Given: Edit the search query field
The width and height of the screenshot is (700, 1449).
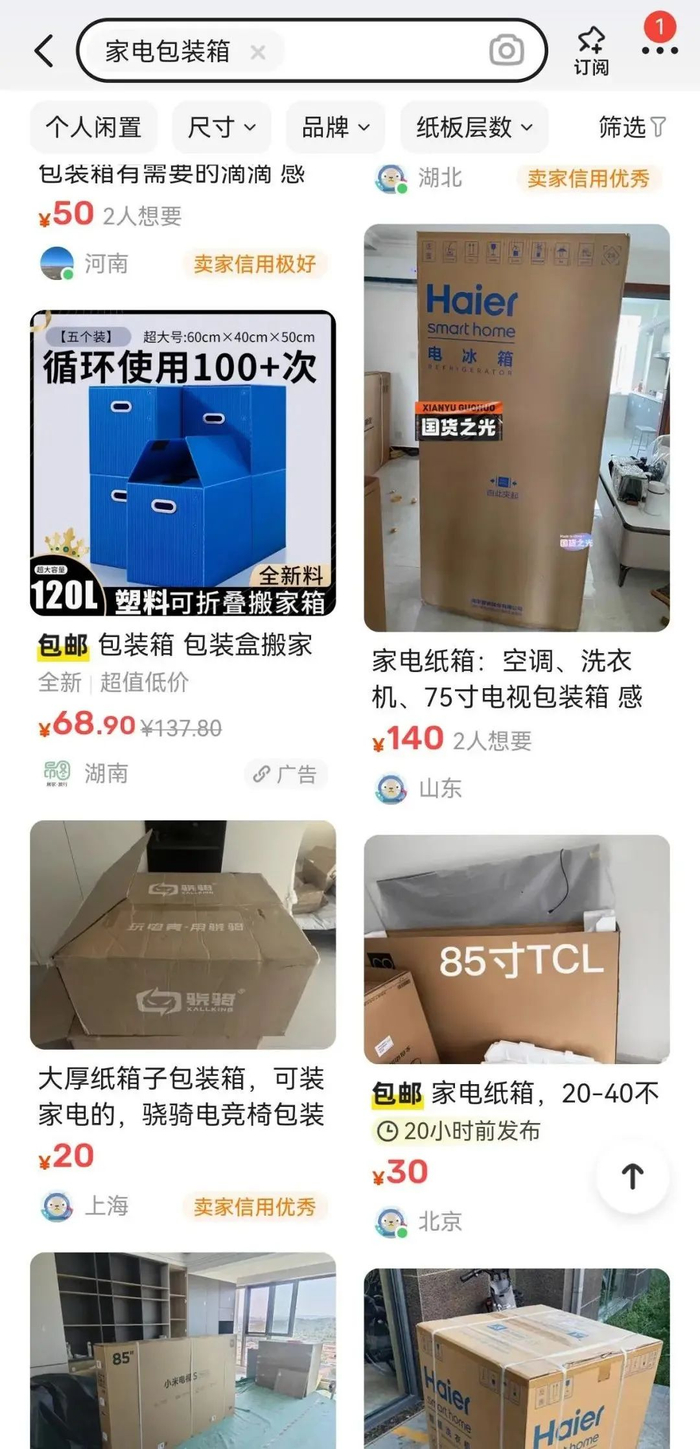Looking at the screenshot, I should [380, 51].
